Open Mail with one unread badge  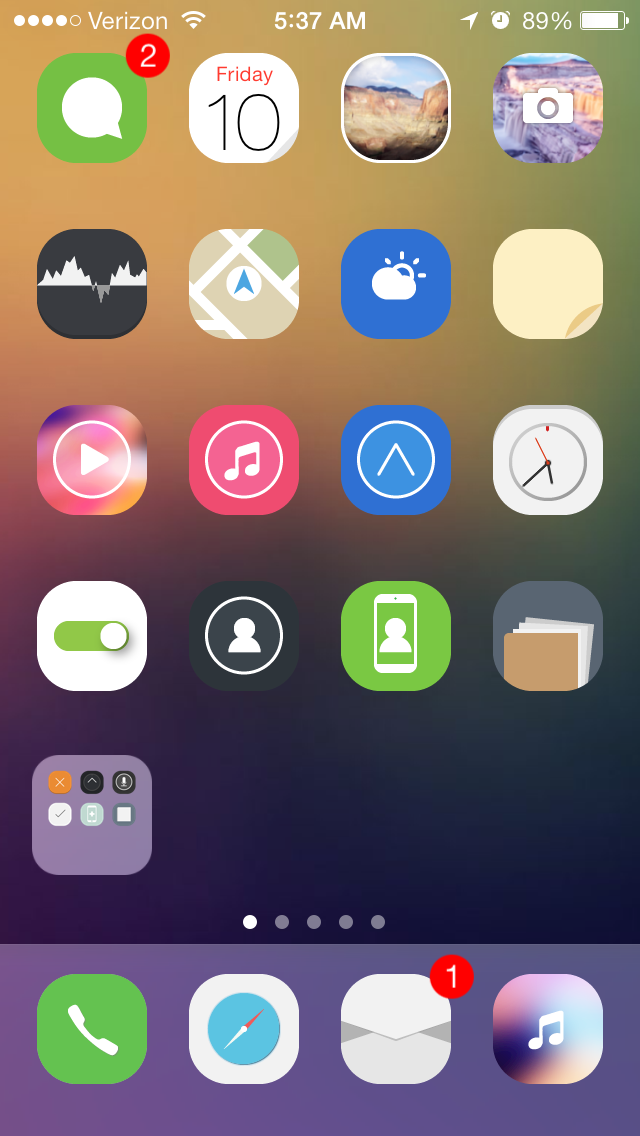pos(396,1029)
